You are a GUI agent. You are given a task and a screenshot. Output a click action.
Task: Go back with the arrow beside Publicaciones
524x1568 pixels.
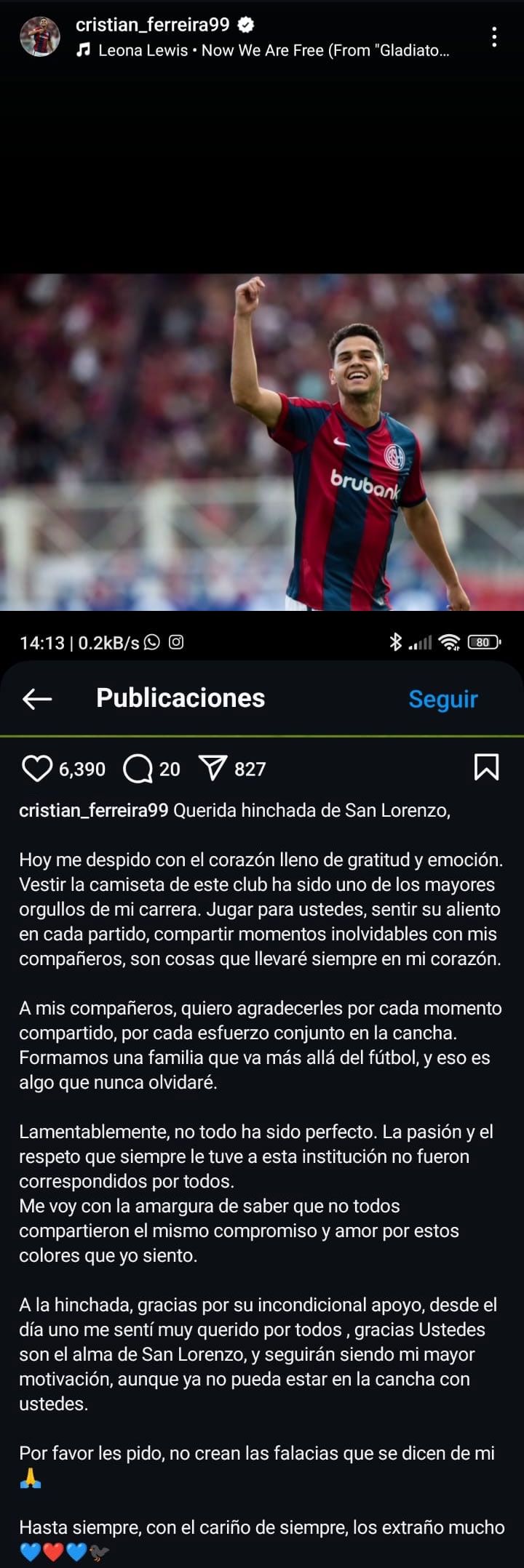tap(37, 699)
